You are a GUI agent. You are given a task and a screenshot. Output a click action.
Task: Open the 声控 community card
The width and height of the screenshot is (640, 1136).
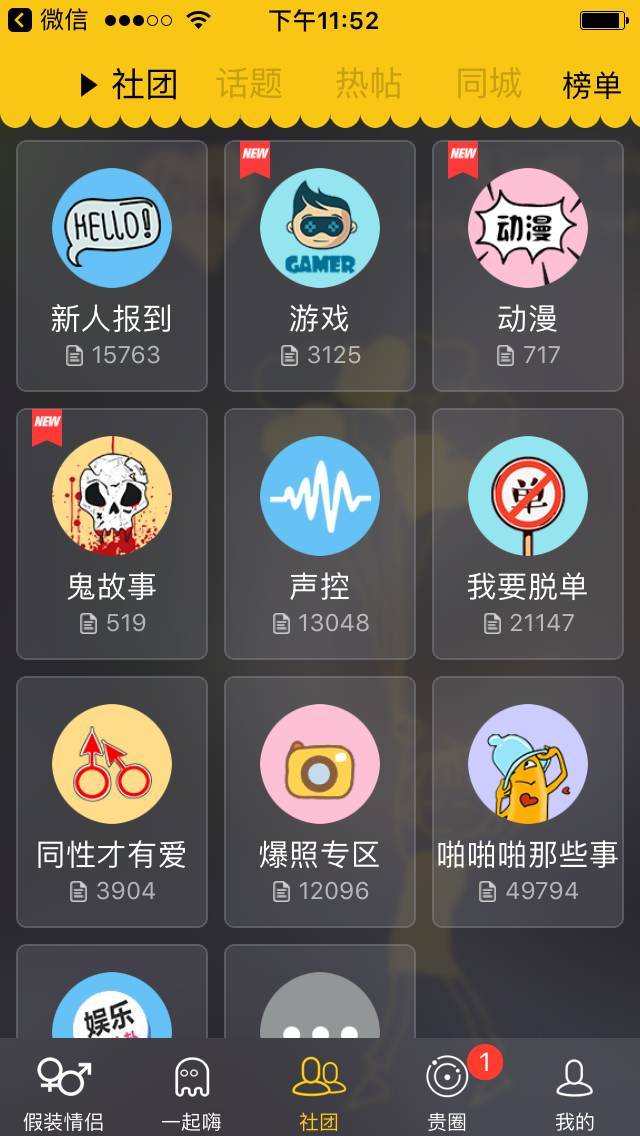pyautogui.click(x=320, y=533)
